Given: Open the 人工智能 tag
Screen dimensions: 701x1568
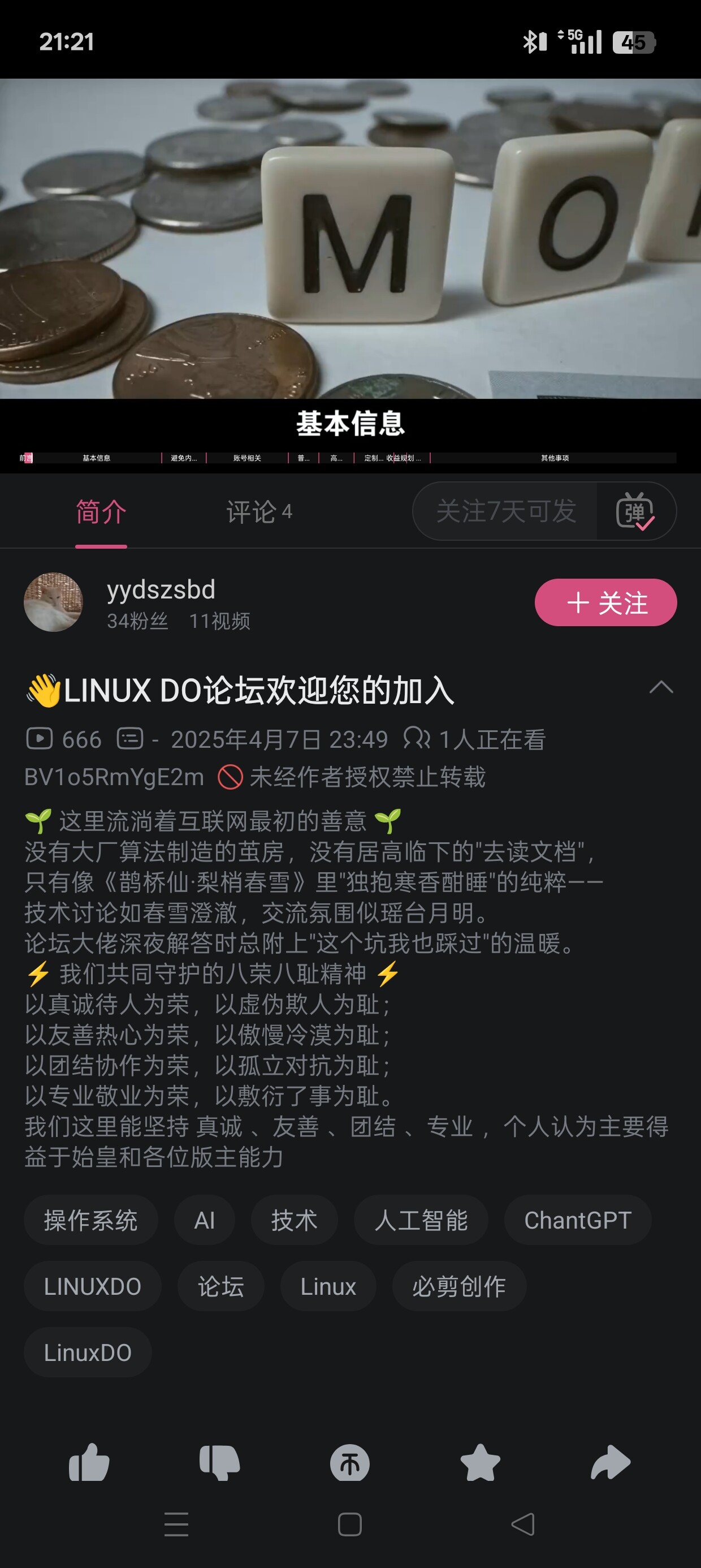Looking at the screenshot, I should pos(421,1220).
